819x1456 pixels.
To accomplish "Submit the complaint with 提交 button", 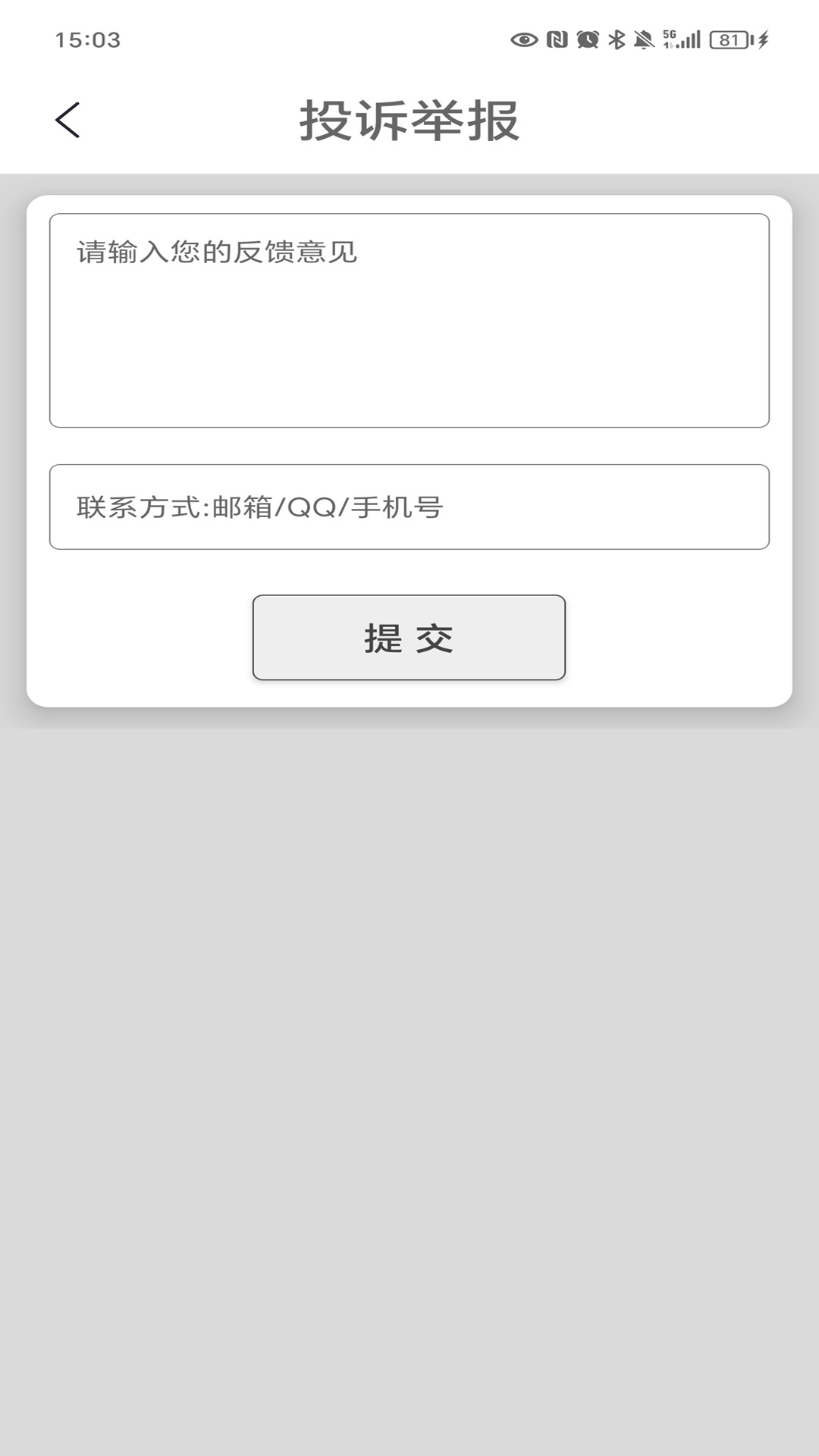I will 409,638.
